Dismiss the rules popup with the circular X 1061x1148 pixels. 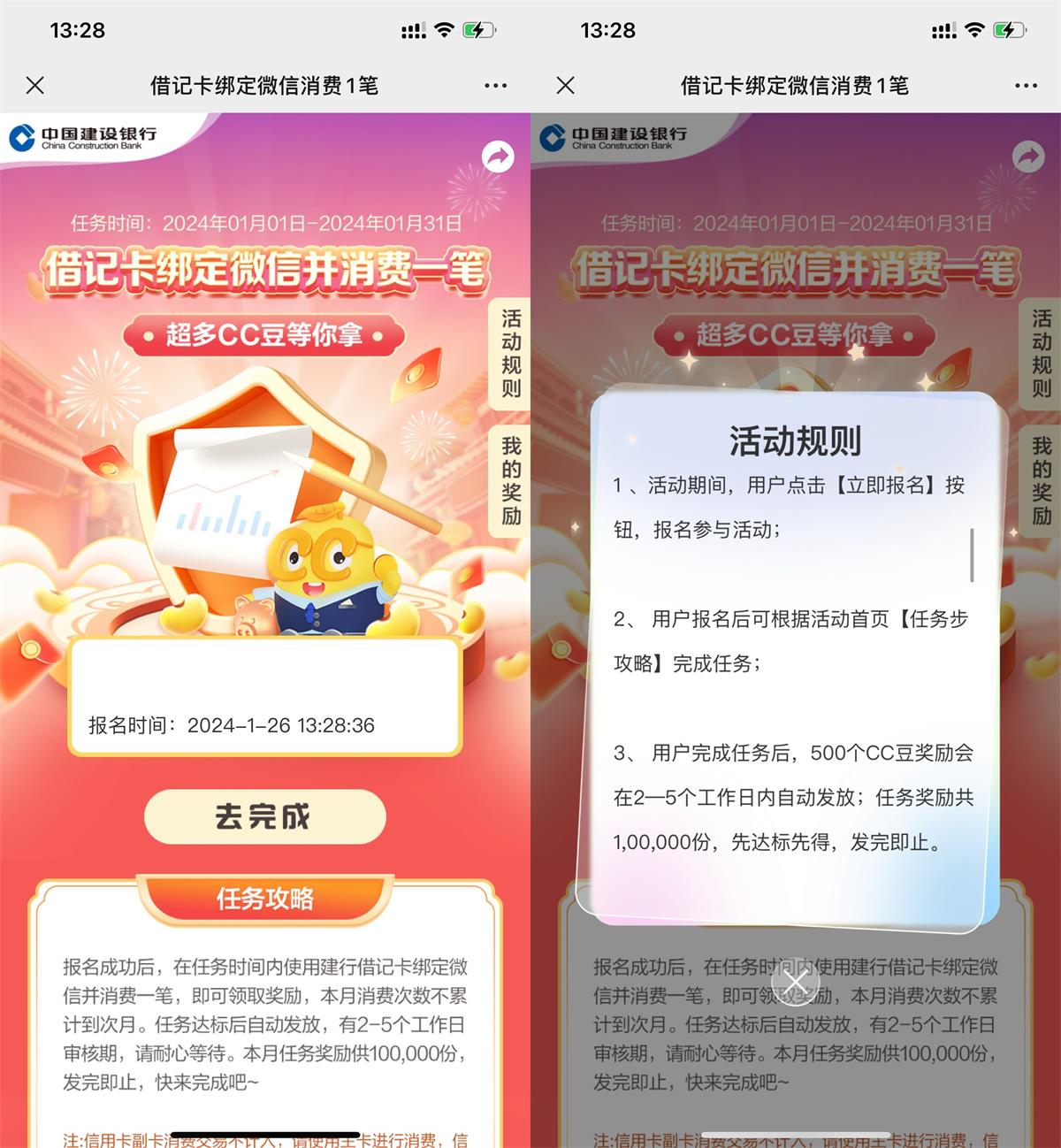coord(794,982)
